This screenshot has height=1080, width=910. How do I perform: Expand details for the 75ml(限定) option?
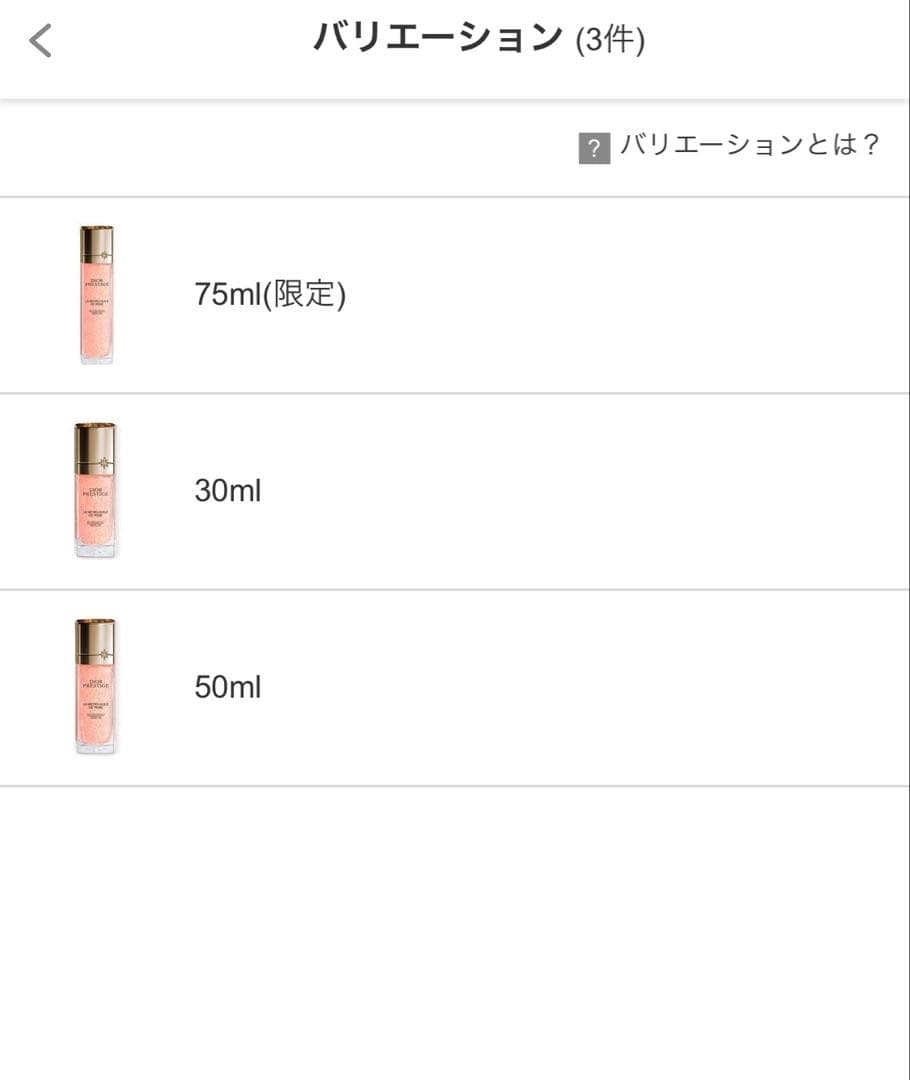(455, 293)
